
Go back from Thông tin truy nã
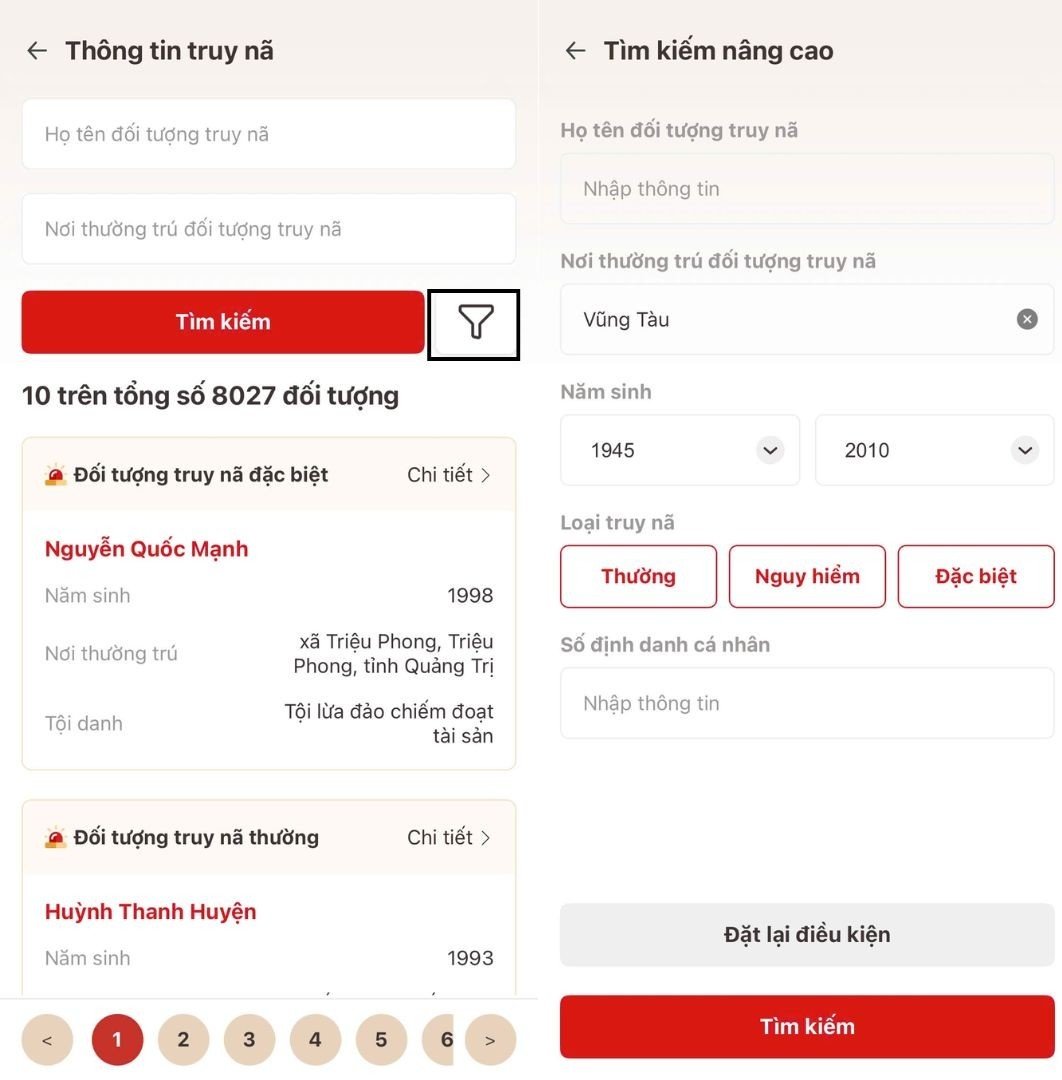point(37,51)
